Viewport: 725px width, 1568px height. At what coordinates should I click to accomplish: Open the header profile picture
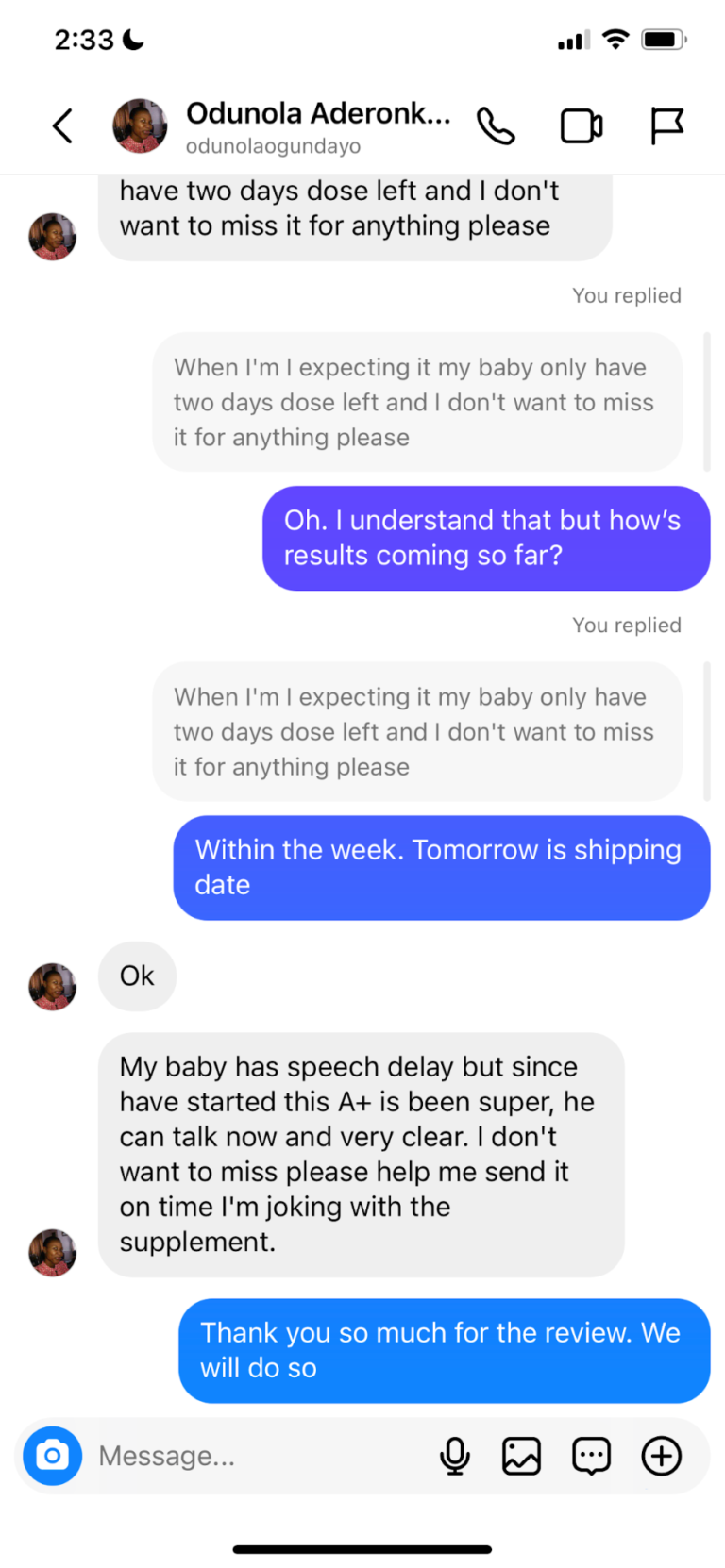[140, 125]
